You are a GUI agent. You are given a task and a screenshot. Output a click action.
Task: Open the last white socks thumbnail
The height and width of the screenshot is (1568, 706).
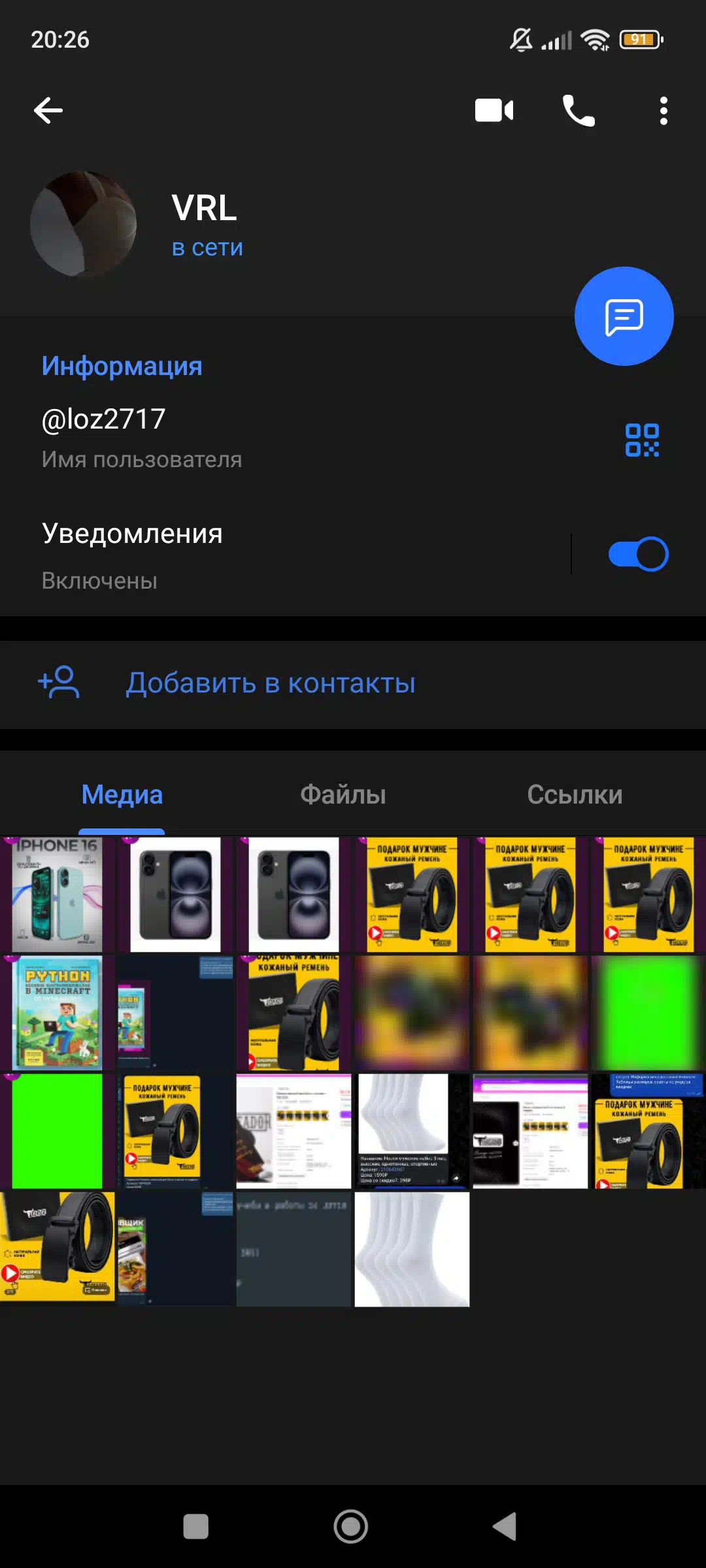pyautogui.click(x=412, y=1249)
